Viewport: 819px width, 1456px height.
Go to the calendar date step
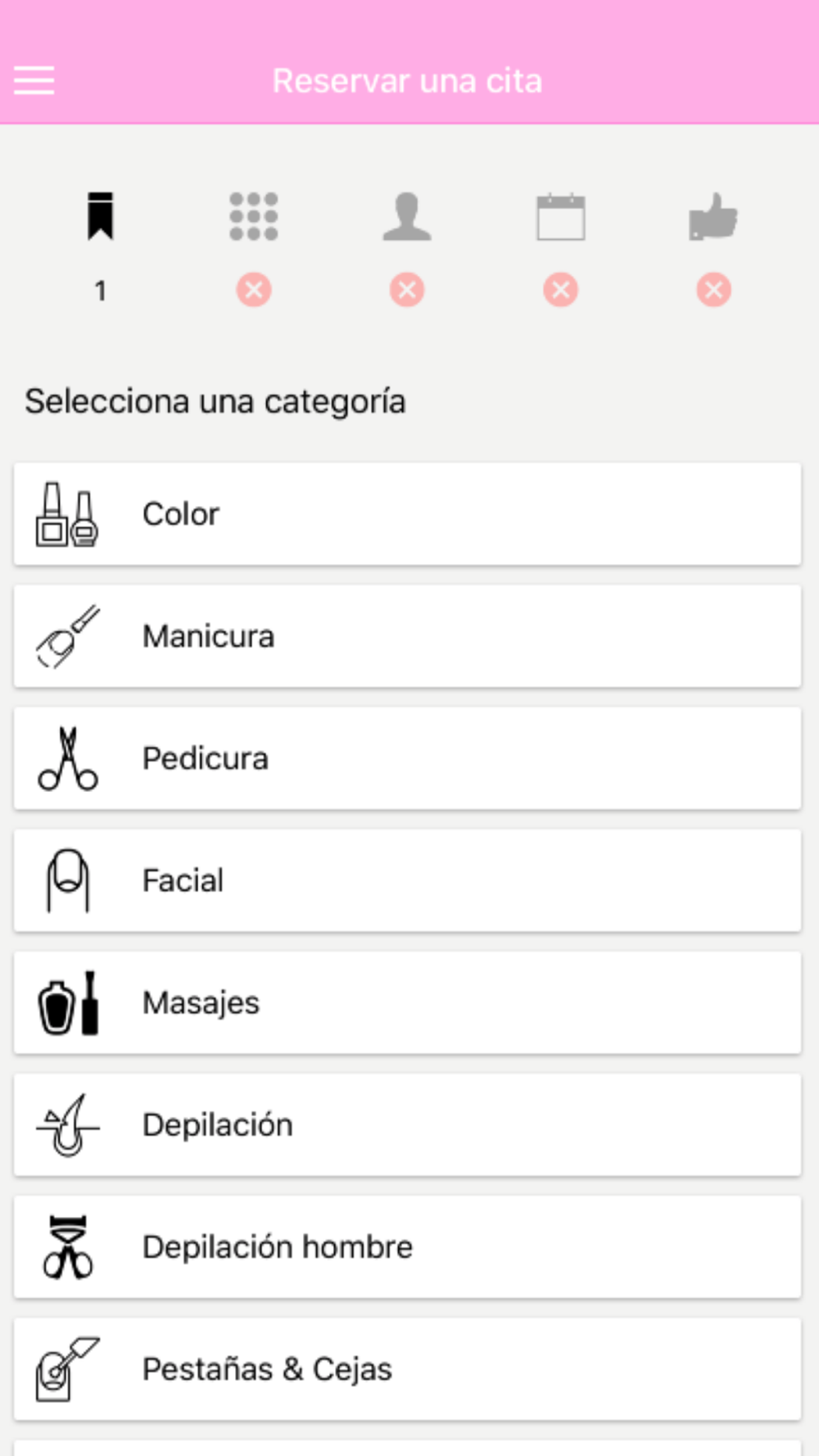pyautogui.click(x=561, y=217)
